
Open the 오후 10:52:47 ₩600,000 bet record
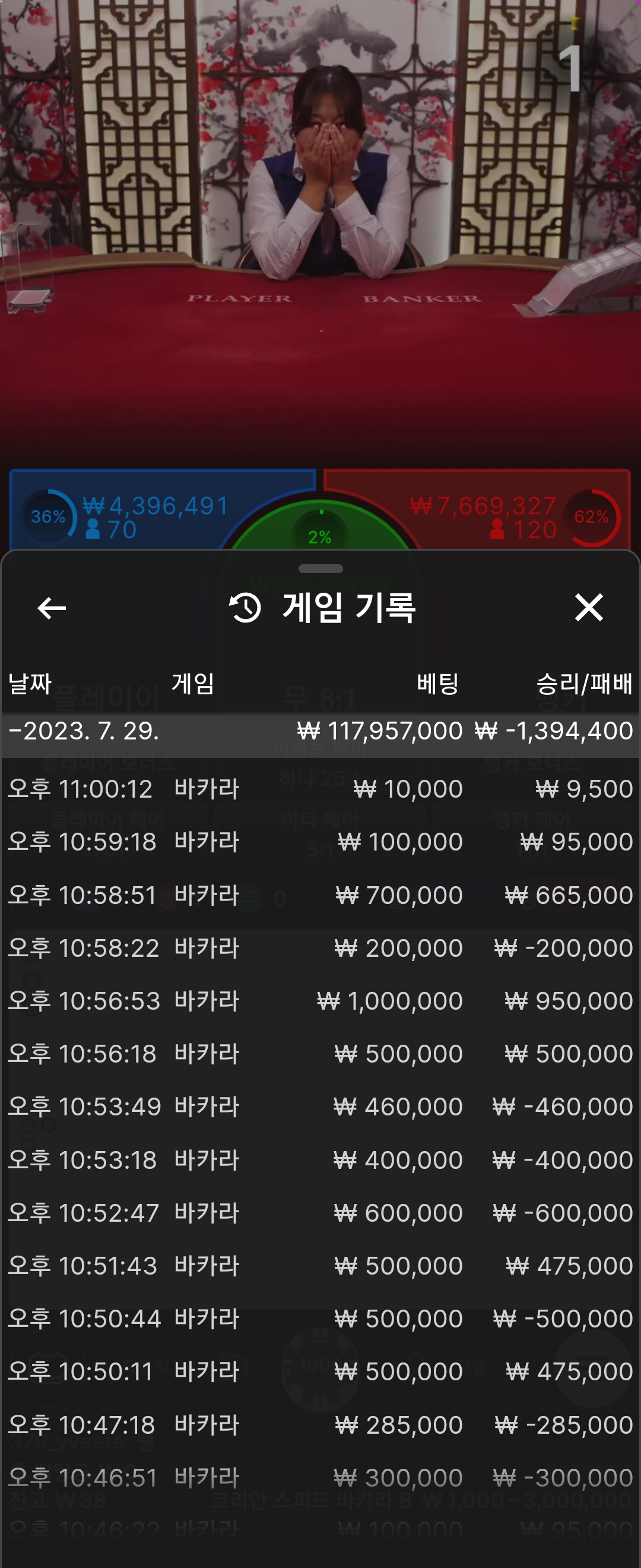pyautogui.click(x=320, y=1212)
